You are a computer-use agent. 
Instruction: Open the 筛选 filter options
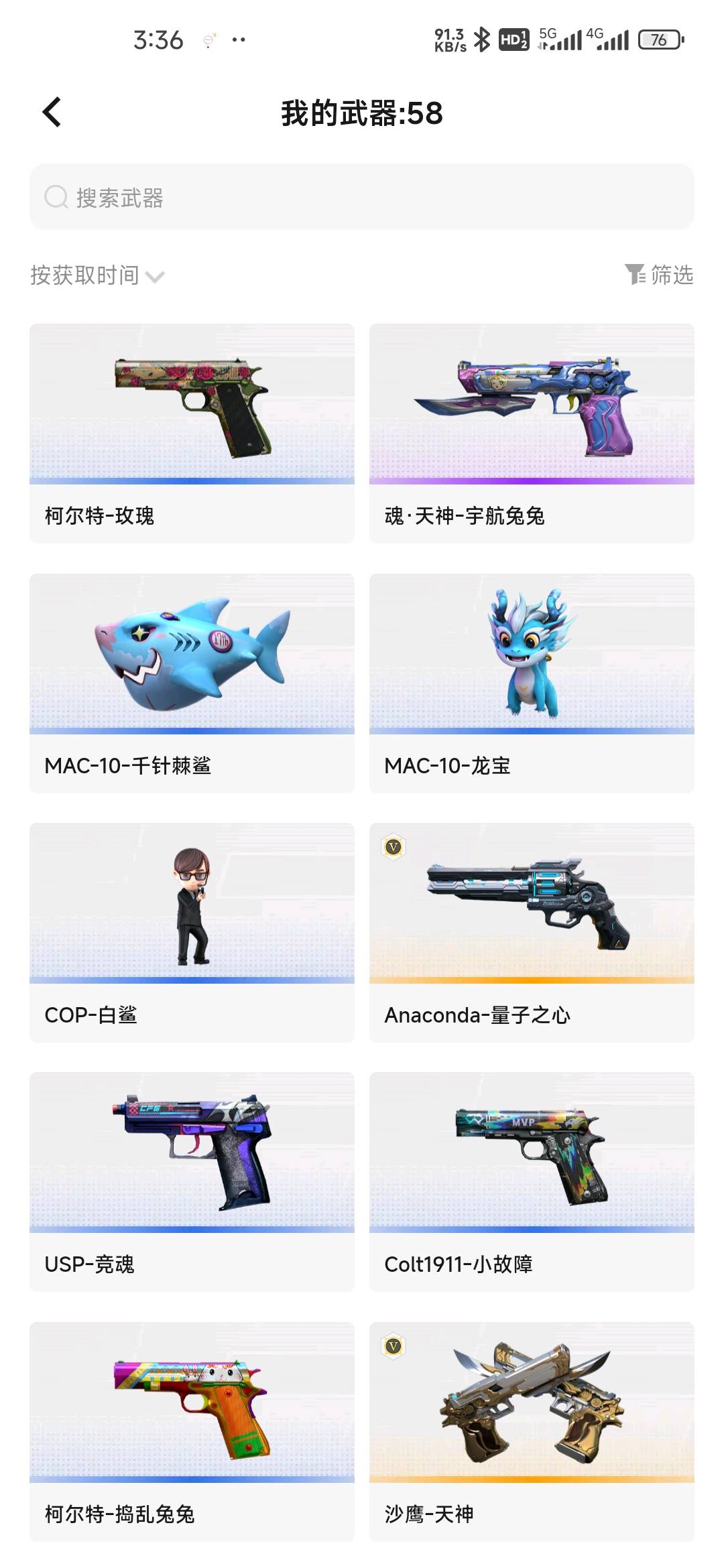659,275
